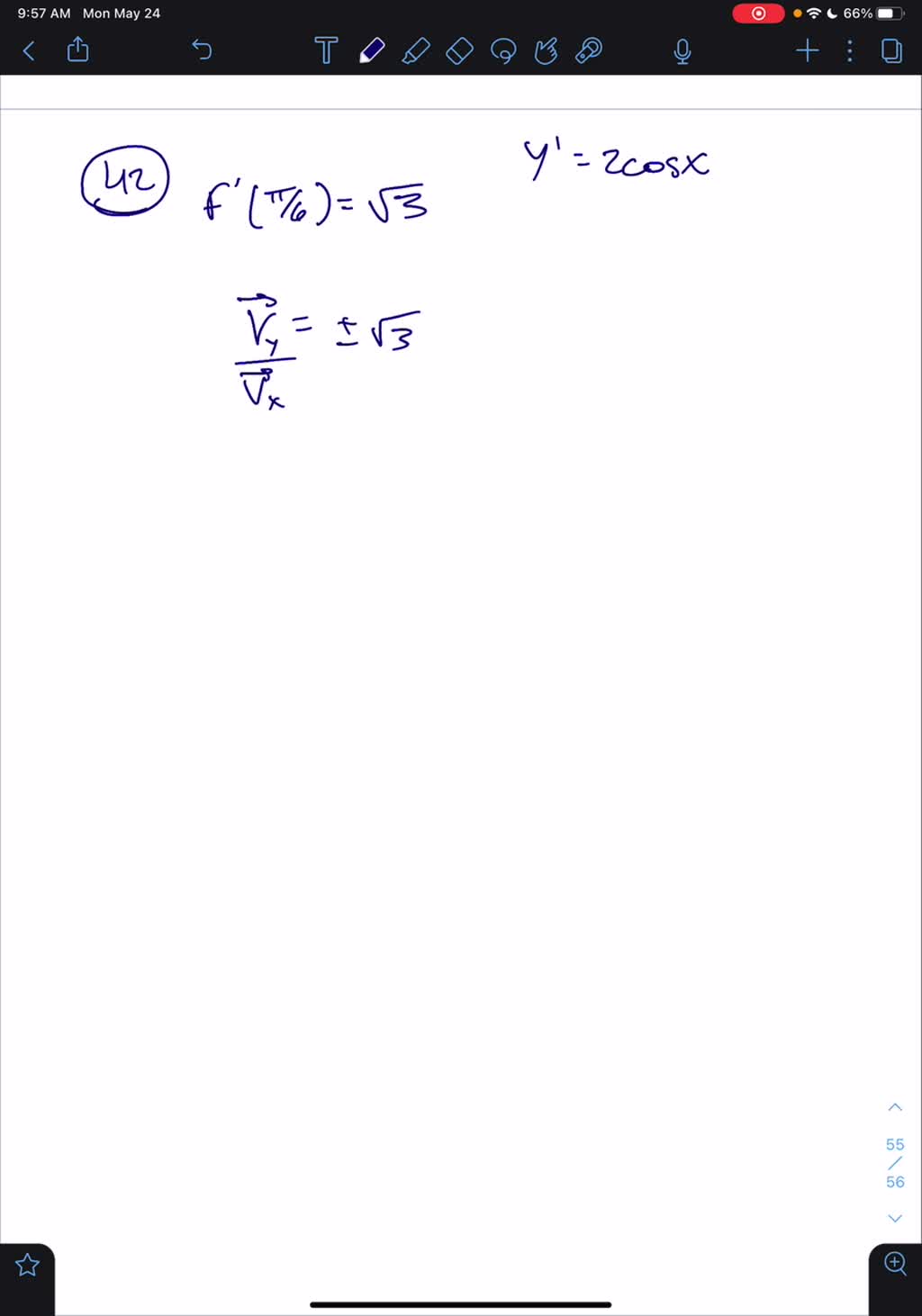
Task: Enable the zoom magnifier box
Action: [894, 1264]
